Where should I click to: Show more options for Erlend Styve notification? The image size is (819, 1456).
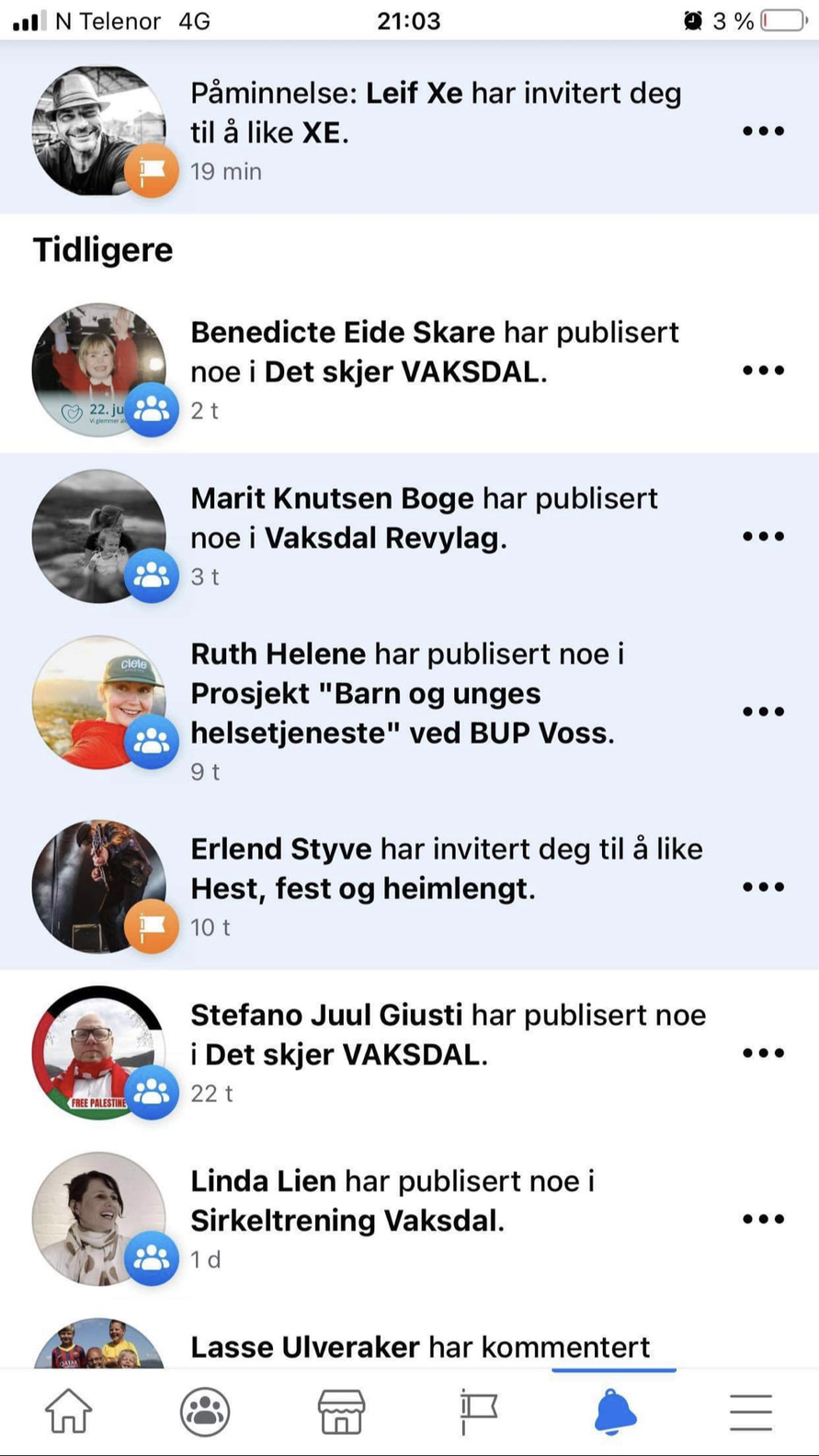[763, 887]
